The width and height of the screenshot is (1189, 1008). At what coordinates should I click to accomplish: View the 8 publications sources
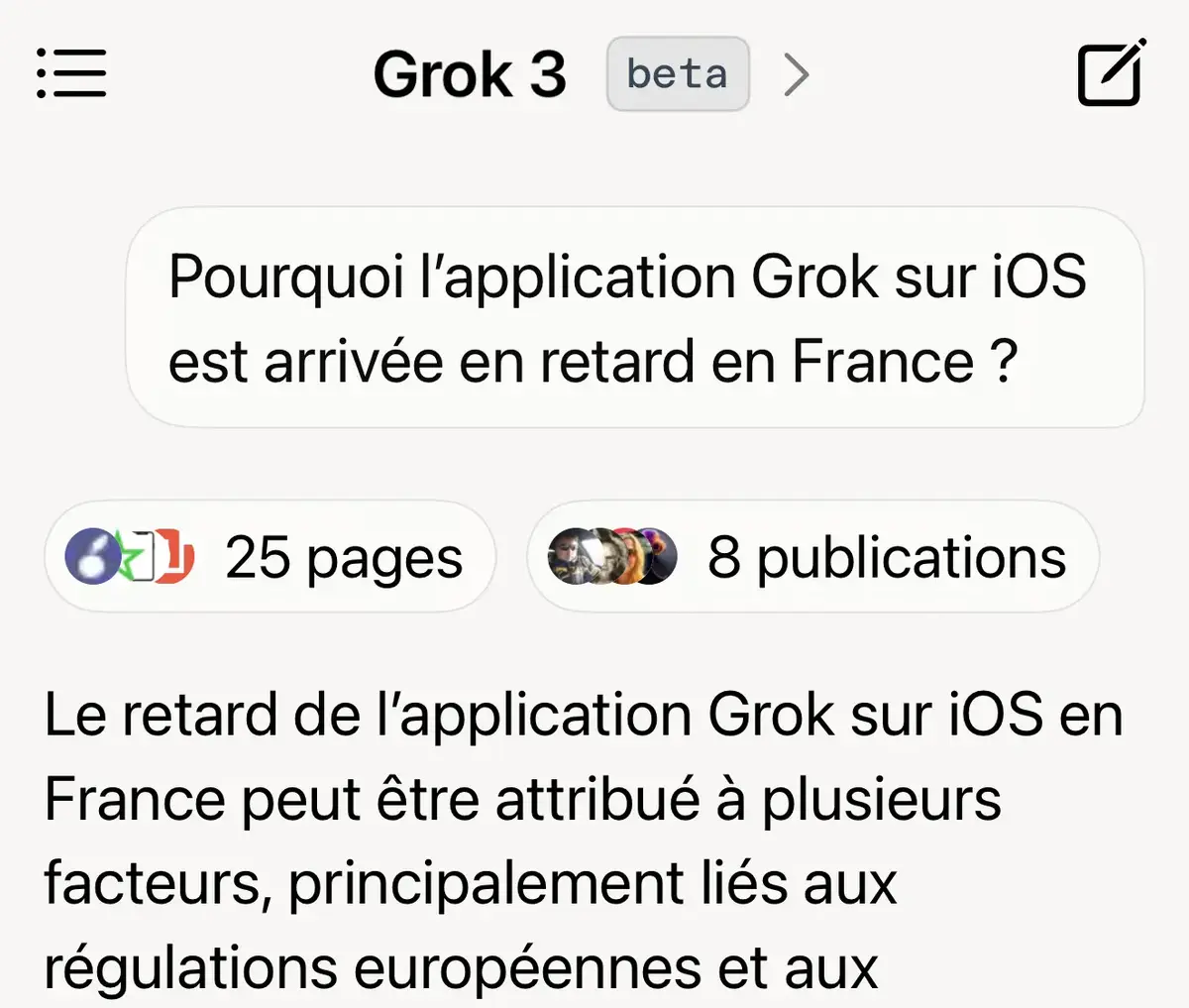[x=812, y=557]
